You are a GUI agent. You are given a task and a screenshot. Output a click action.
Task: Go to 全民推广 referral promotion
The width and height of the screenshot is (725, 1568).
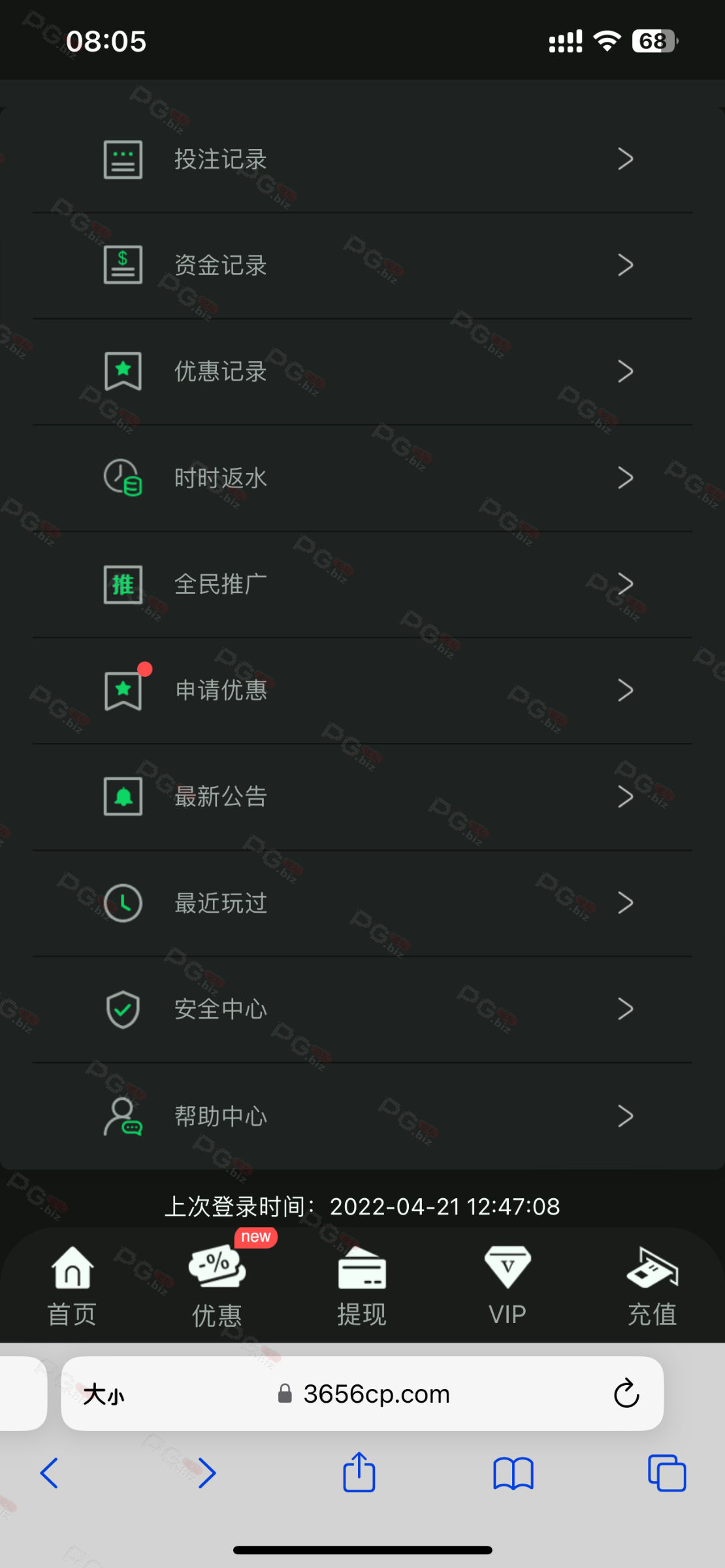(362, 584)
